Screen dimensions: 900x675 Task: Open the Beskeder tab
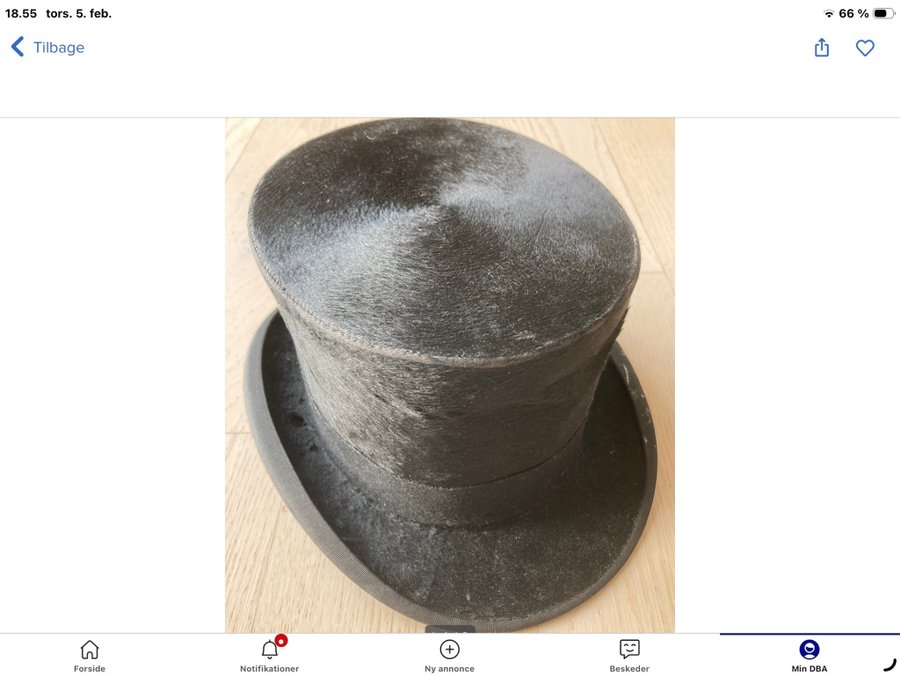tap(630, 655)
